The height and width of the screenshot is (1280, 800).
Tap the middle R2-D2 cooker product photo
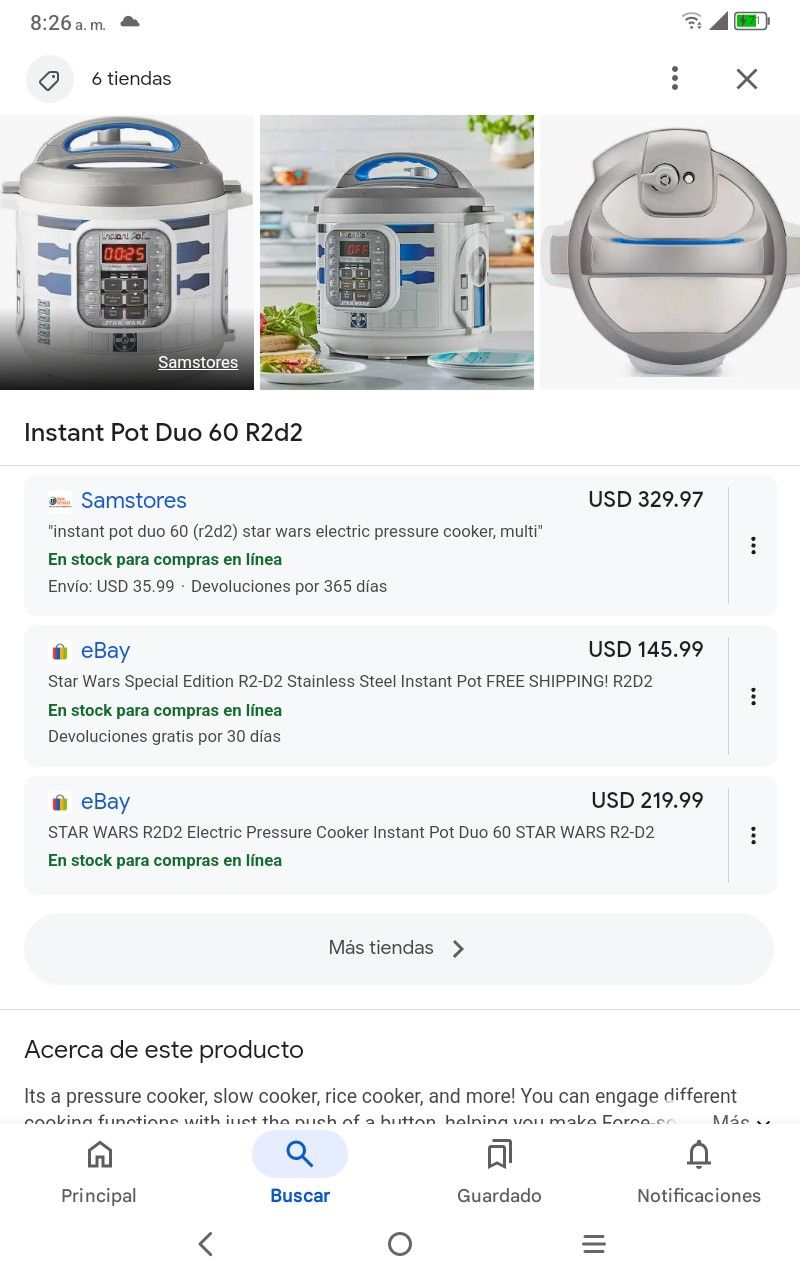click(x=396, y=251)
